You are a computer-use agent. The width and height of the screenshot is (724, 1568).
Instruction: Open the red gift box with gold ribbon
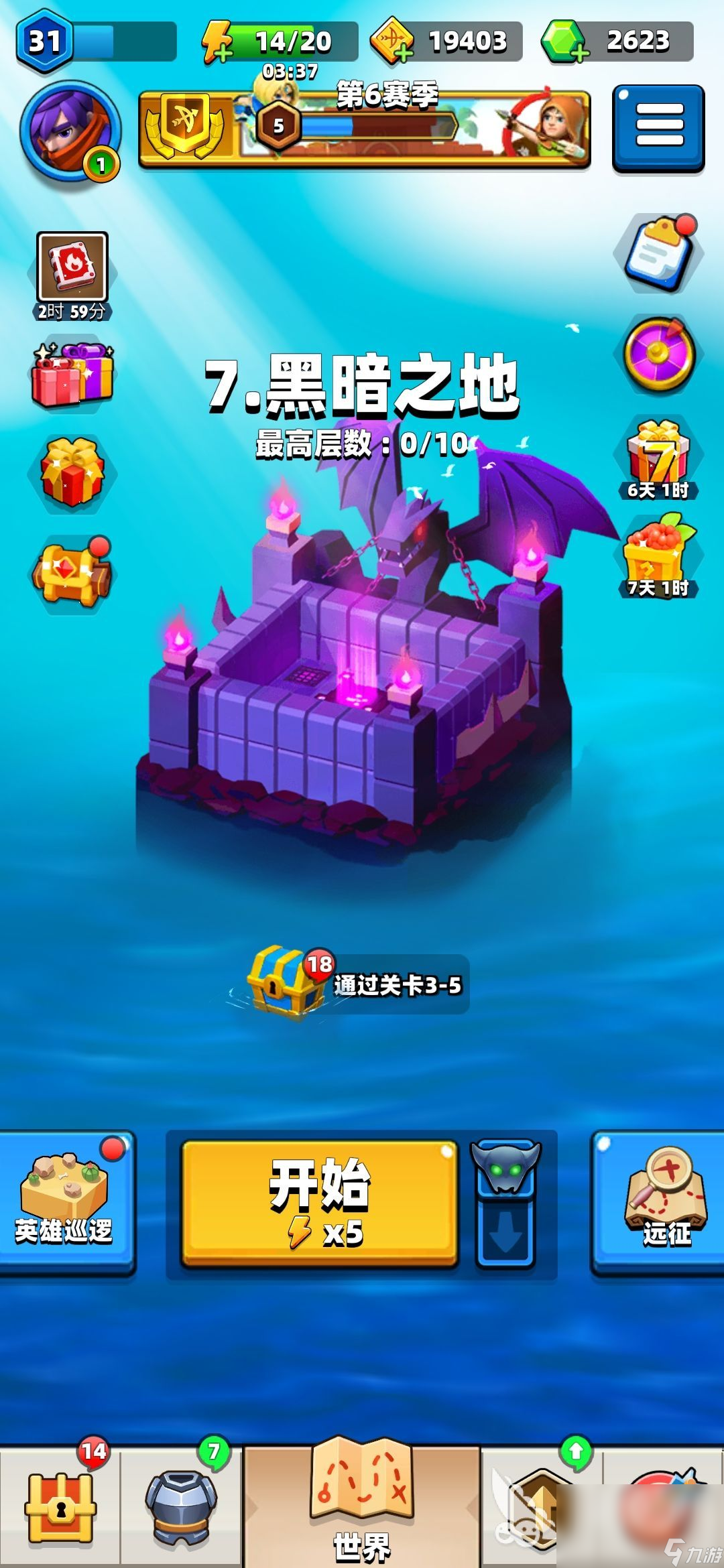[72, 473]
